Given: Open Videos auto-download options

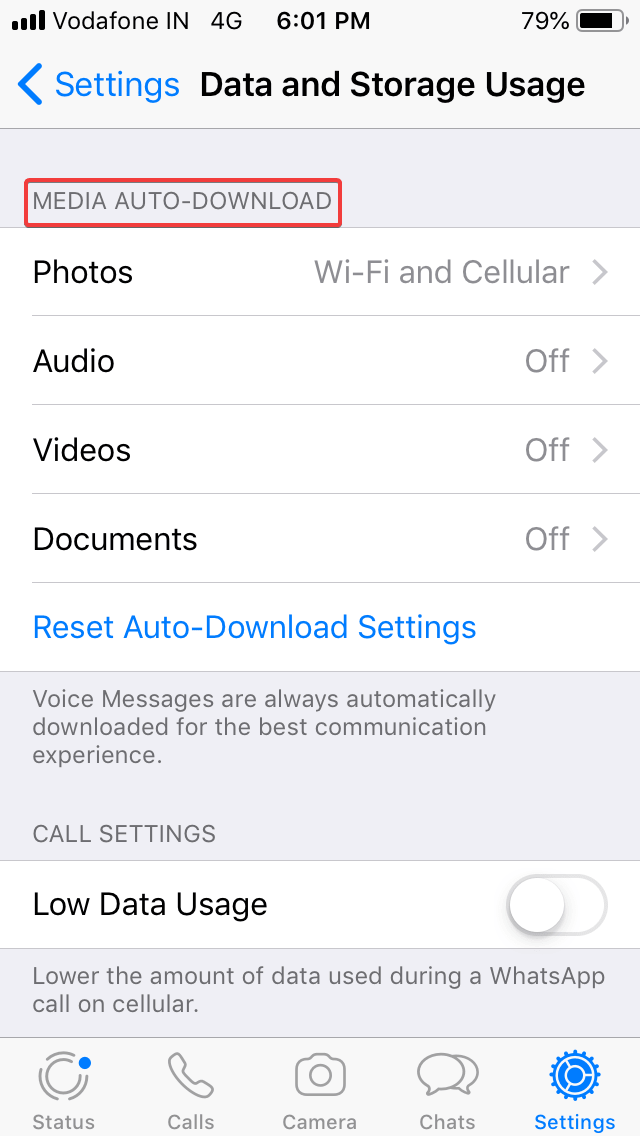Looking at the screenshot, I should [320, 450].
